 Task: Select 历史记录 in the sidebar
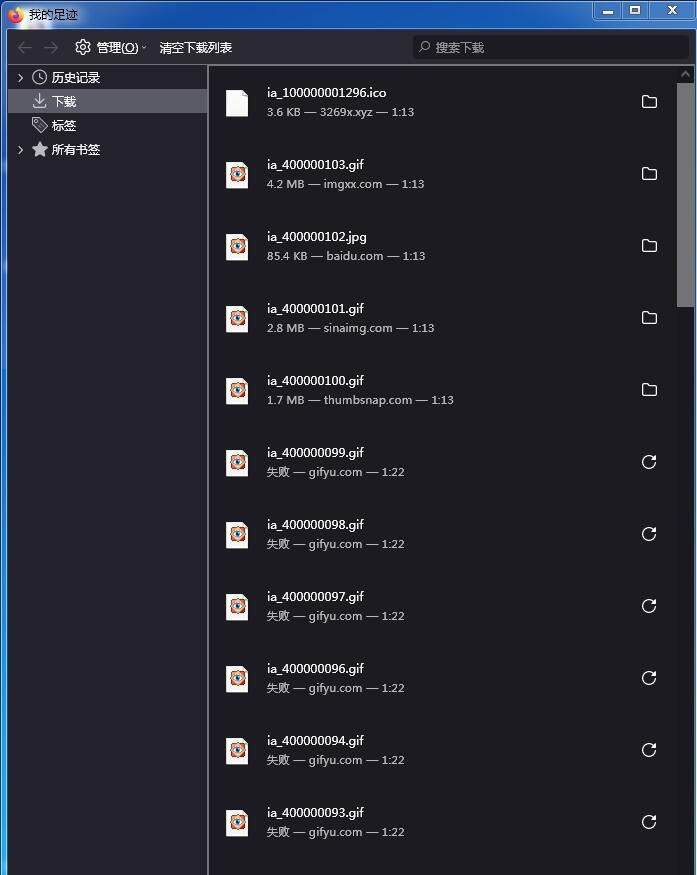[x=75, y=77]
